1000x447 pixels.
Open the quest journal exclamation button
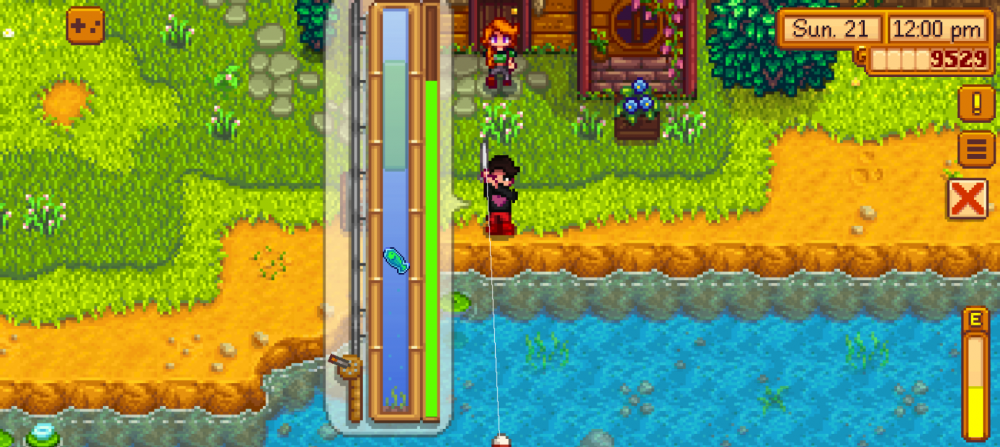974,104
